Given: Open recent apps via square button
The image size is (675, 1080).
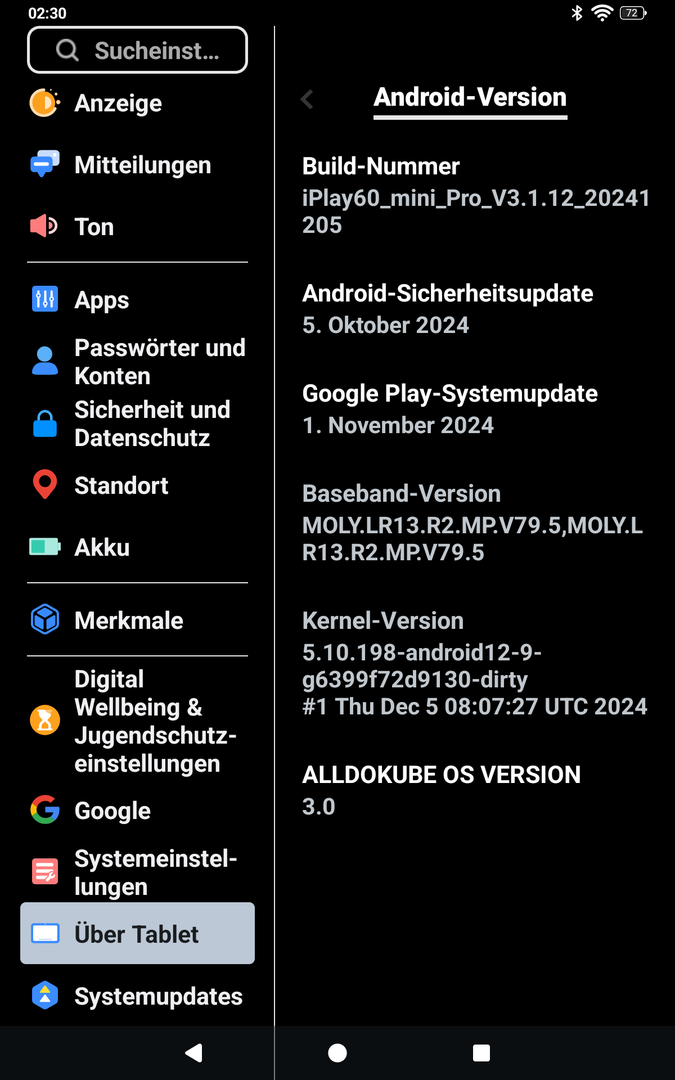Looking at the screenshot, I should pyautogui.click(x=481, y=1053).
